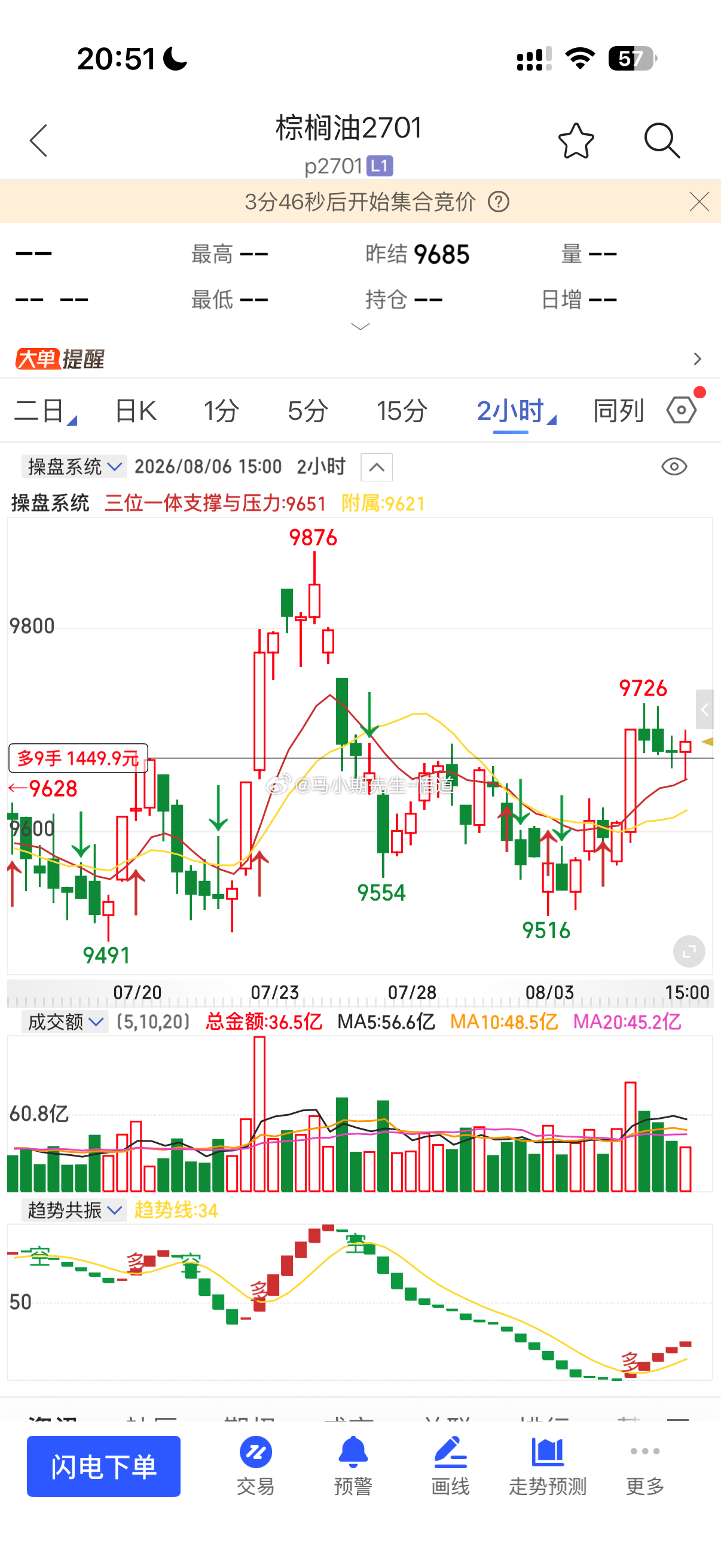The image size is (721, 1568).
Task: Switch to the 1分 chart tab
Action: pos(221,411)
